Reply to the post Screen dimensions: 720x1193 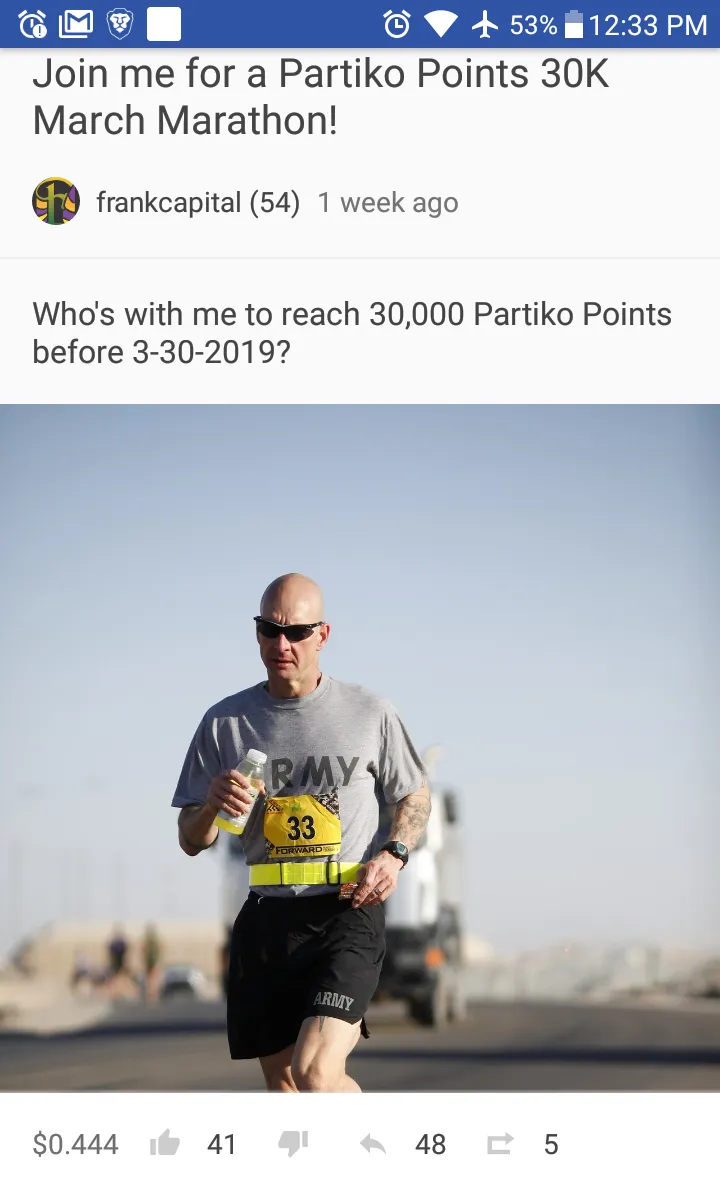373,1144
